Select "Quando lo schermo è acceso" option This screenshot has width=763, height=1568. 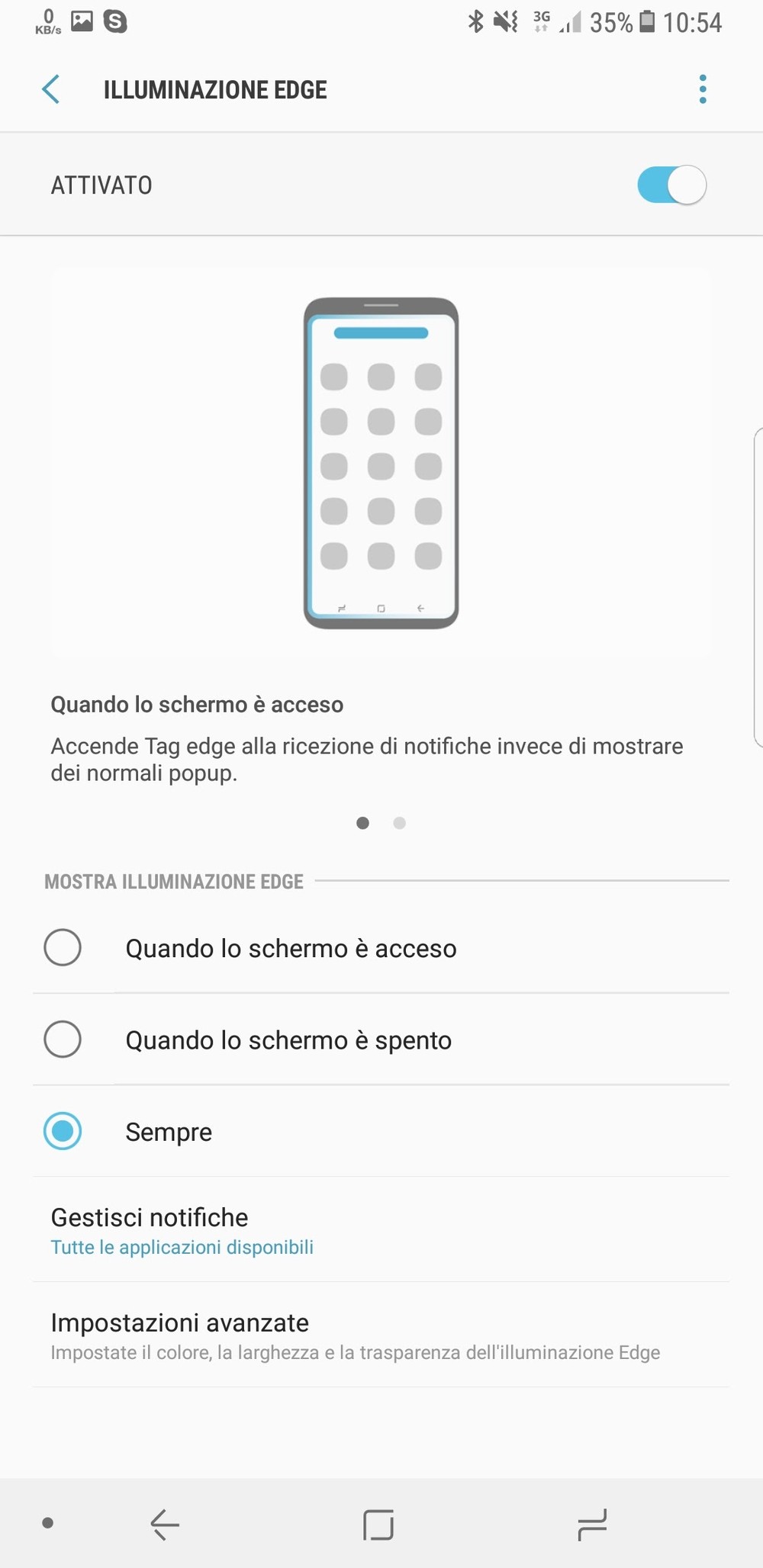point(63,948)
